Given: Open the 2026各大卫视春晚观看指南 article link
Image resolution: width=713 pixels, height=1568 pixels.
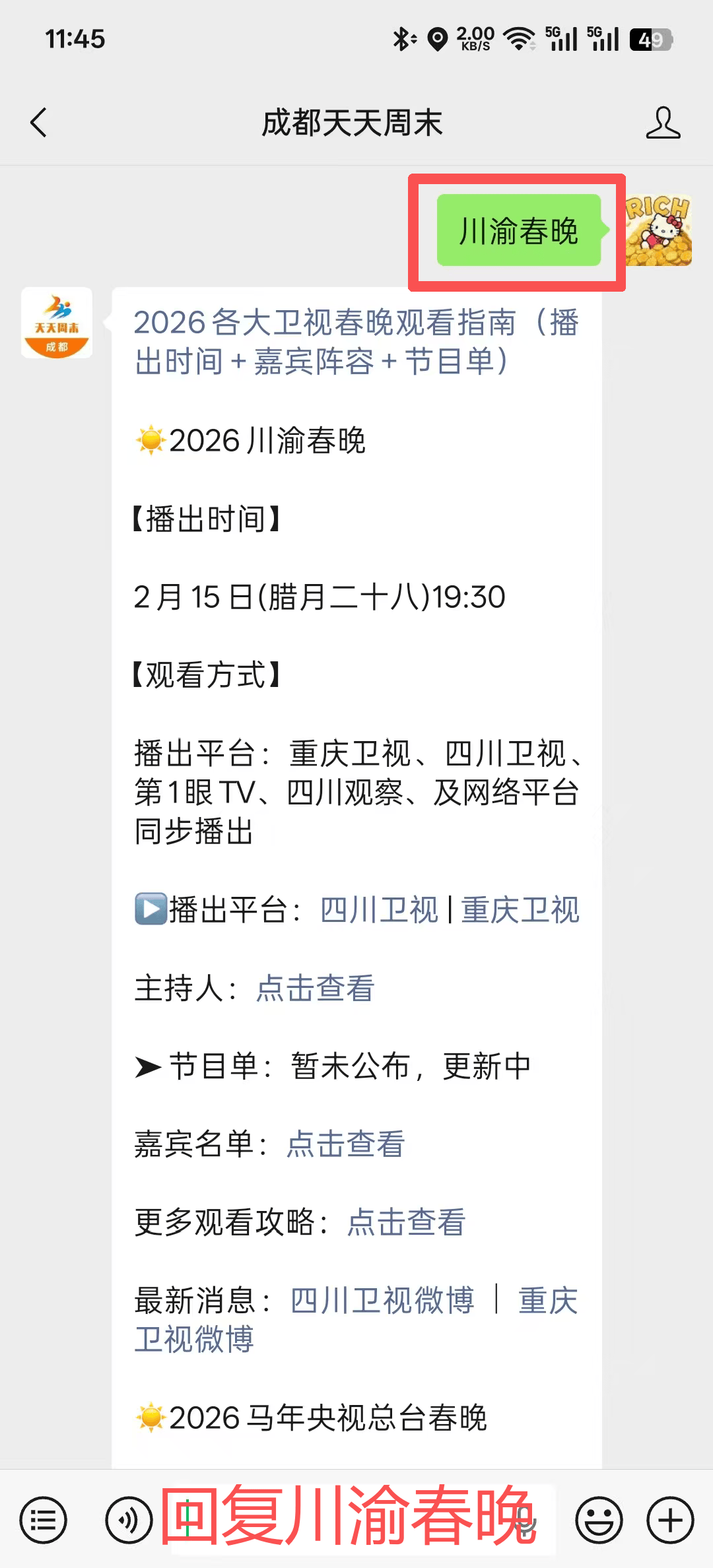Looking at the screenshot, I should pos(356,342).
